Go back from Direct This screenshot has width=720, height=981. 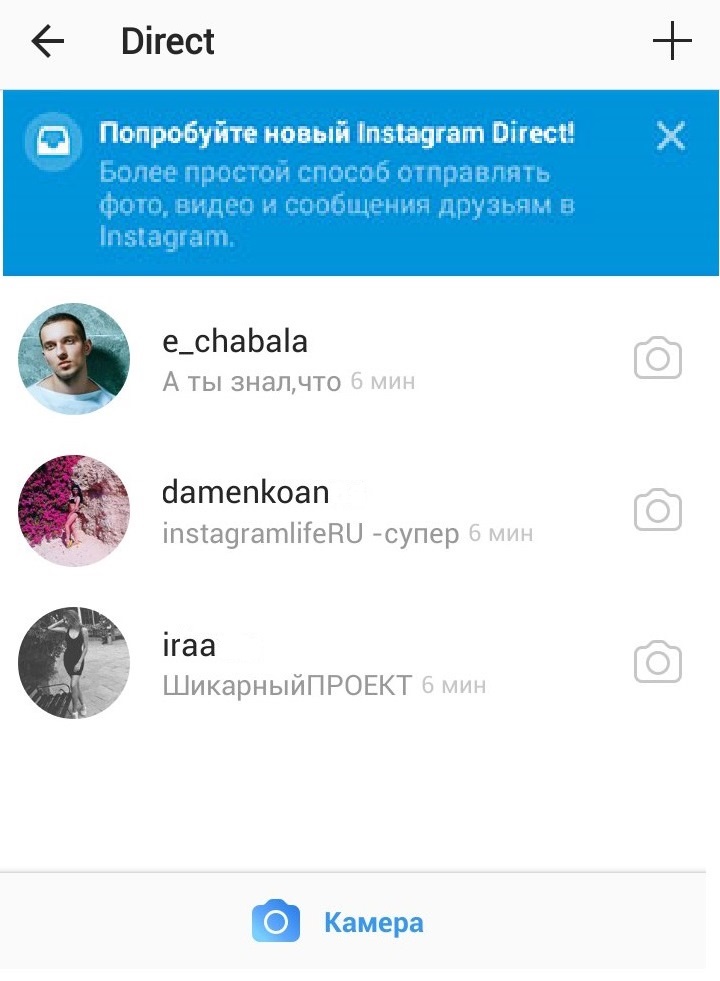point(47,42)
